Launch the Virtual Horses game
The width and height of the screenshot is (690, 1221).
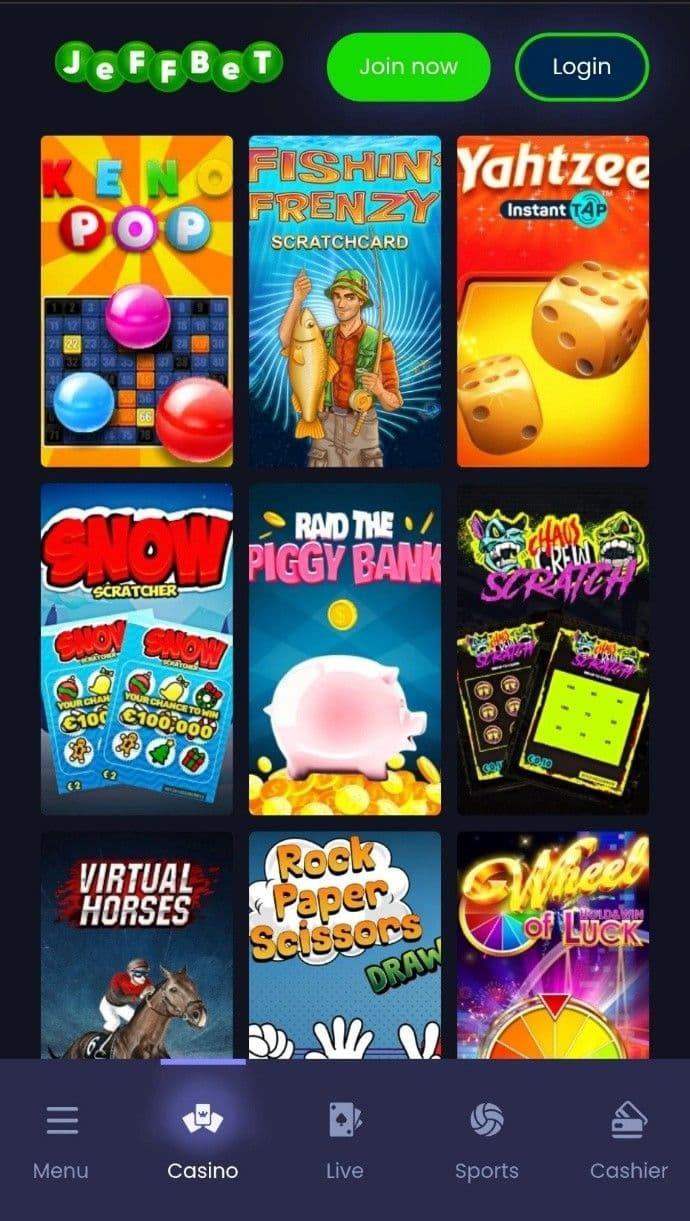coord(137,945)
